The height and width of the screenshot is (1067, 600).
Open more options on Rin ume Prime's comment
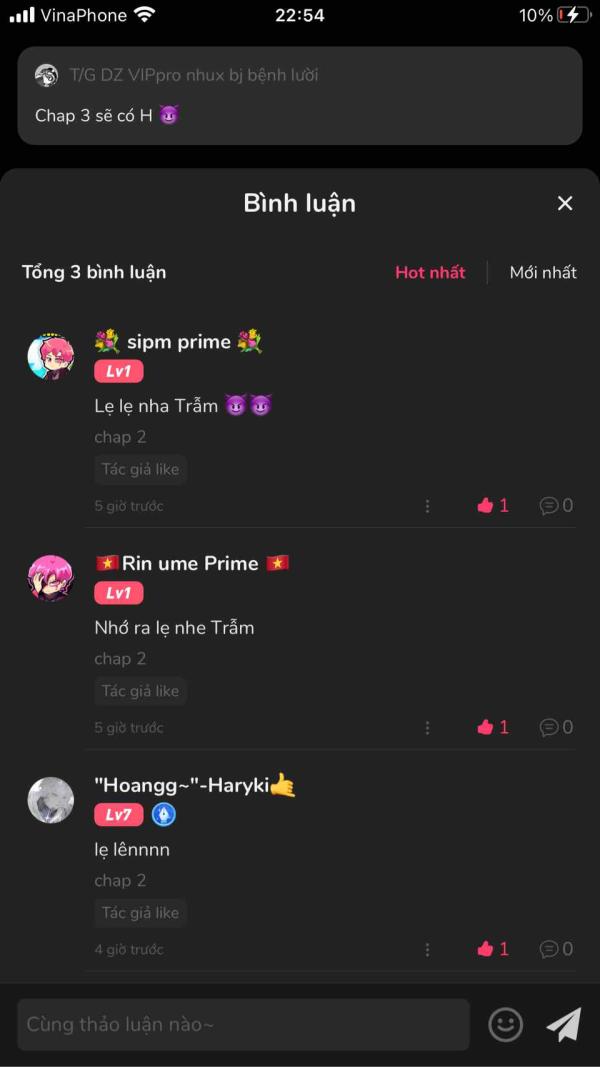(427, 728)
